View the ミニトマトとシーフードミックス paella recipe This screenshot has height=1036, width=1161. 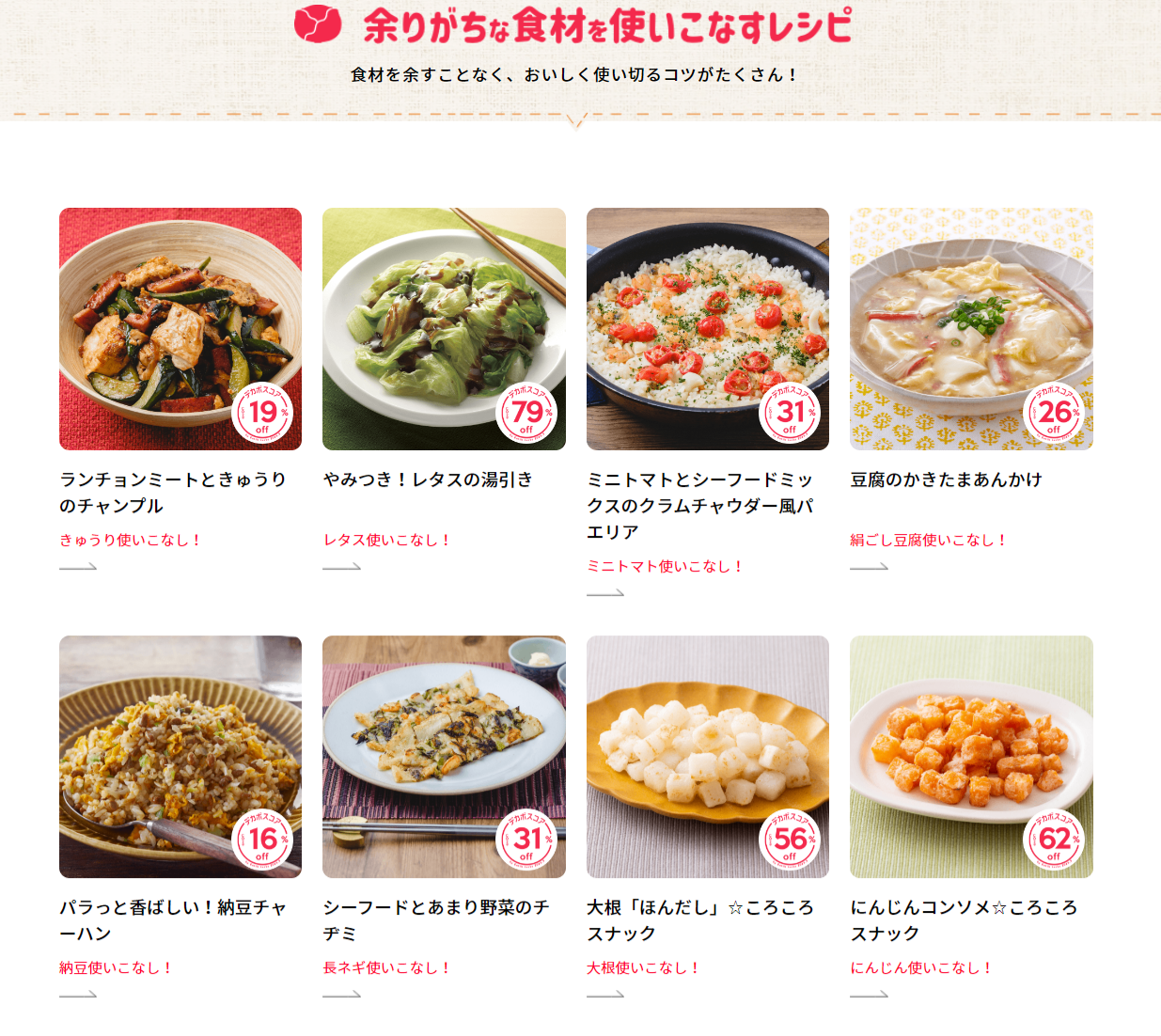708,402
